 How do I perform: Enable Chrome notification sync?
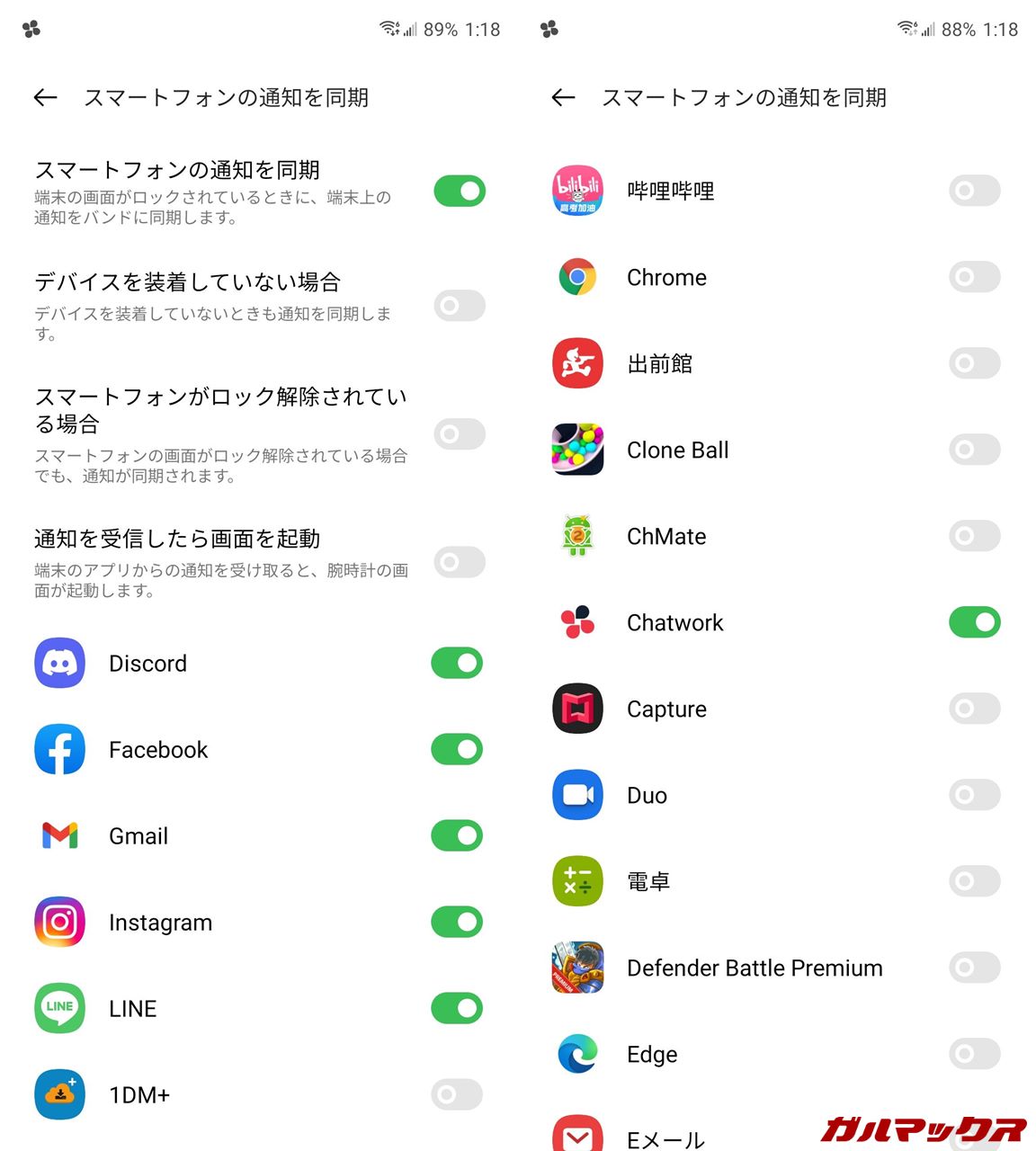975,277
